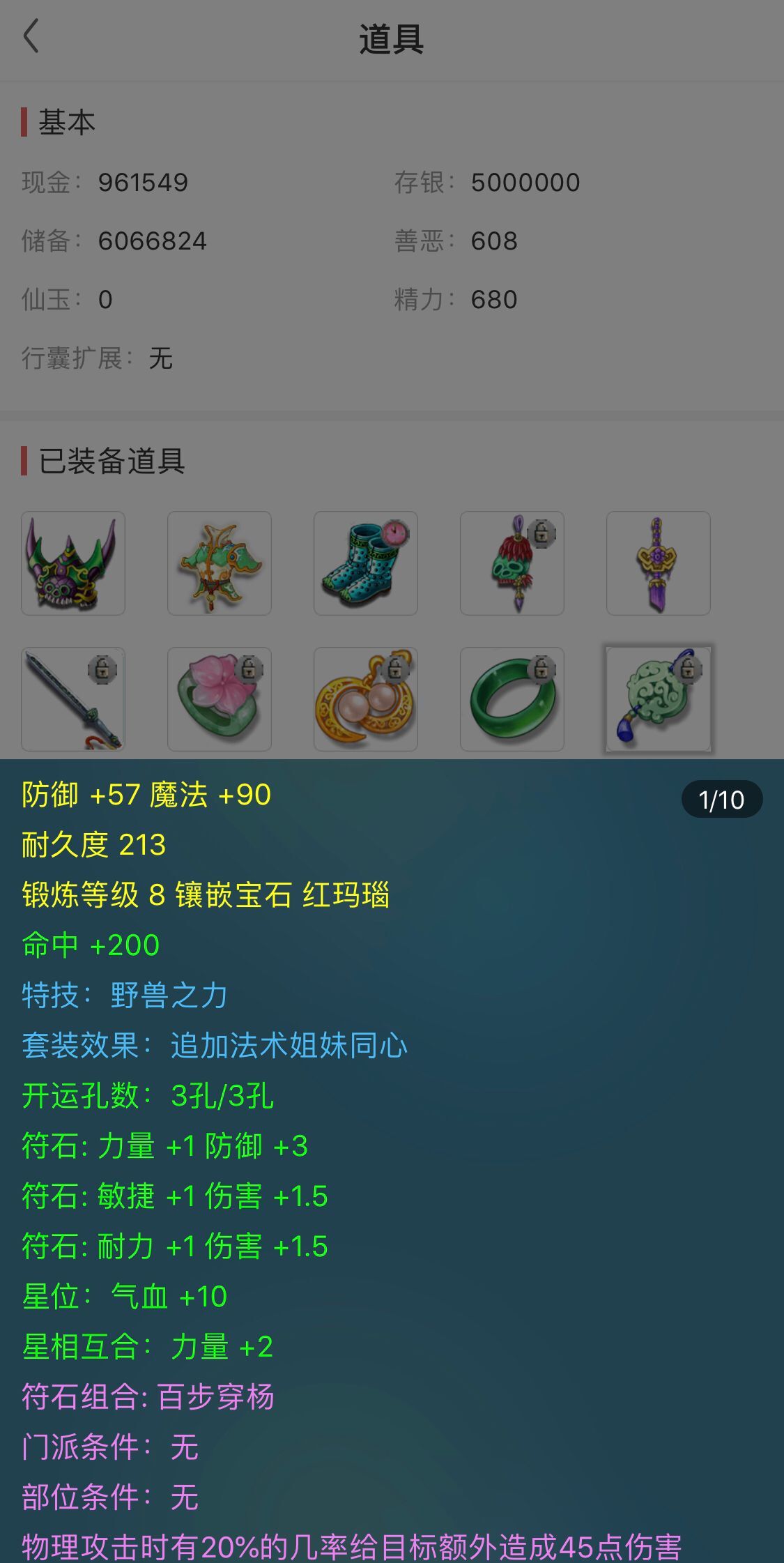784x1563 pixels.
Task: View the 百步穿杨 rune combo details
Action: click(x=216, y=1396)
